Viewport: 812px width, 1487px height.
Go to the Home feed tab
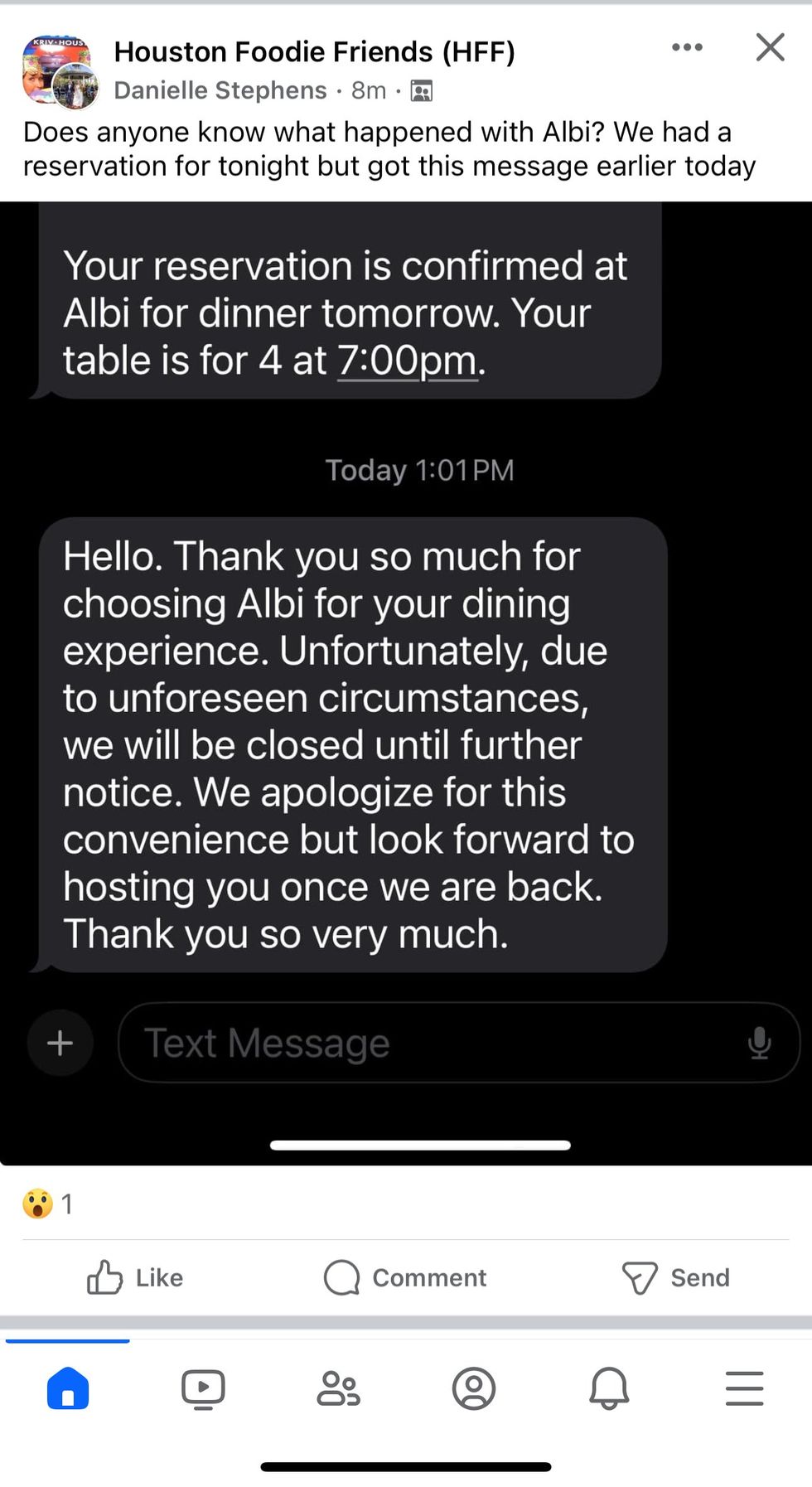[x=68, y=1388]
